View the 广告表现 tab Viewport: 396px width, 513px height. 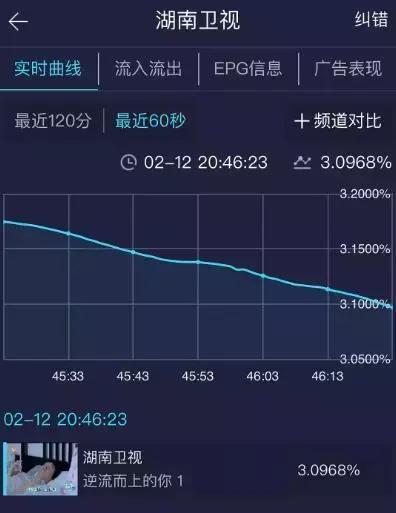click(348, 69)
